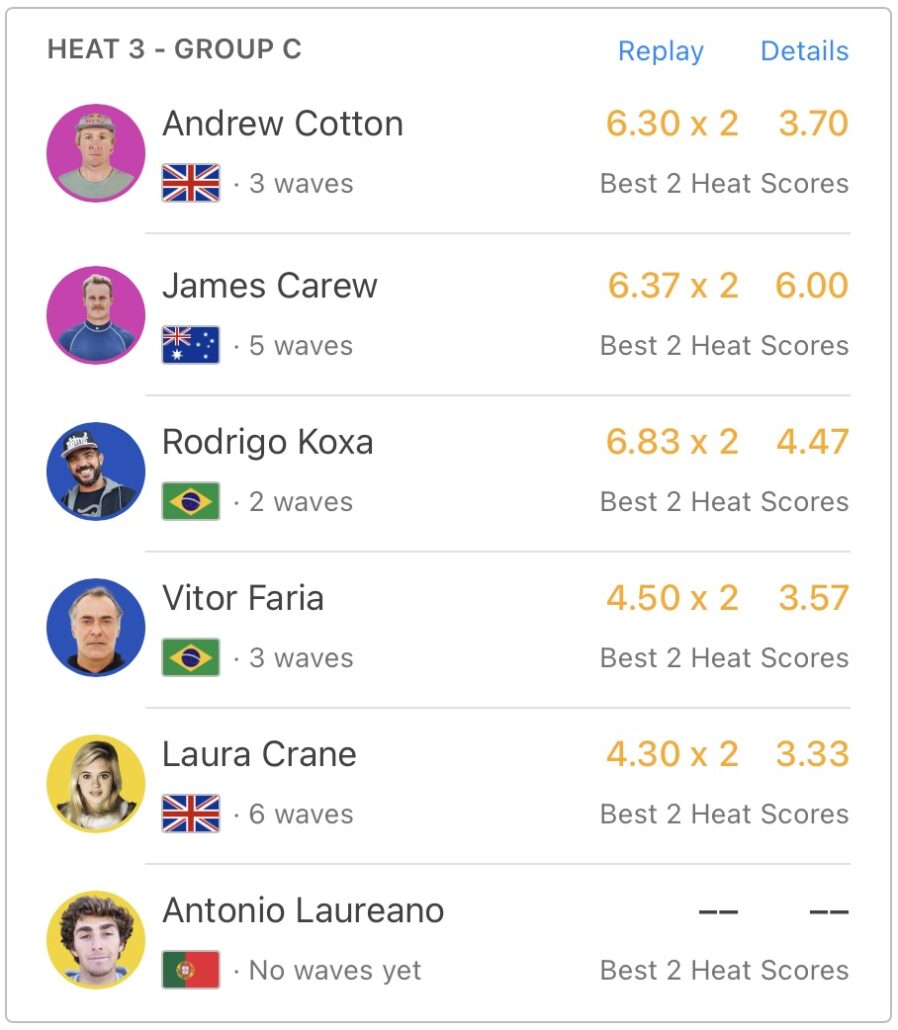This screenshot has width=898, height=1030.
Task: Open Antonio Laureano's row
Action: (x=303, y=911)
